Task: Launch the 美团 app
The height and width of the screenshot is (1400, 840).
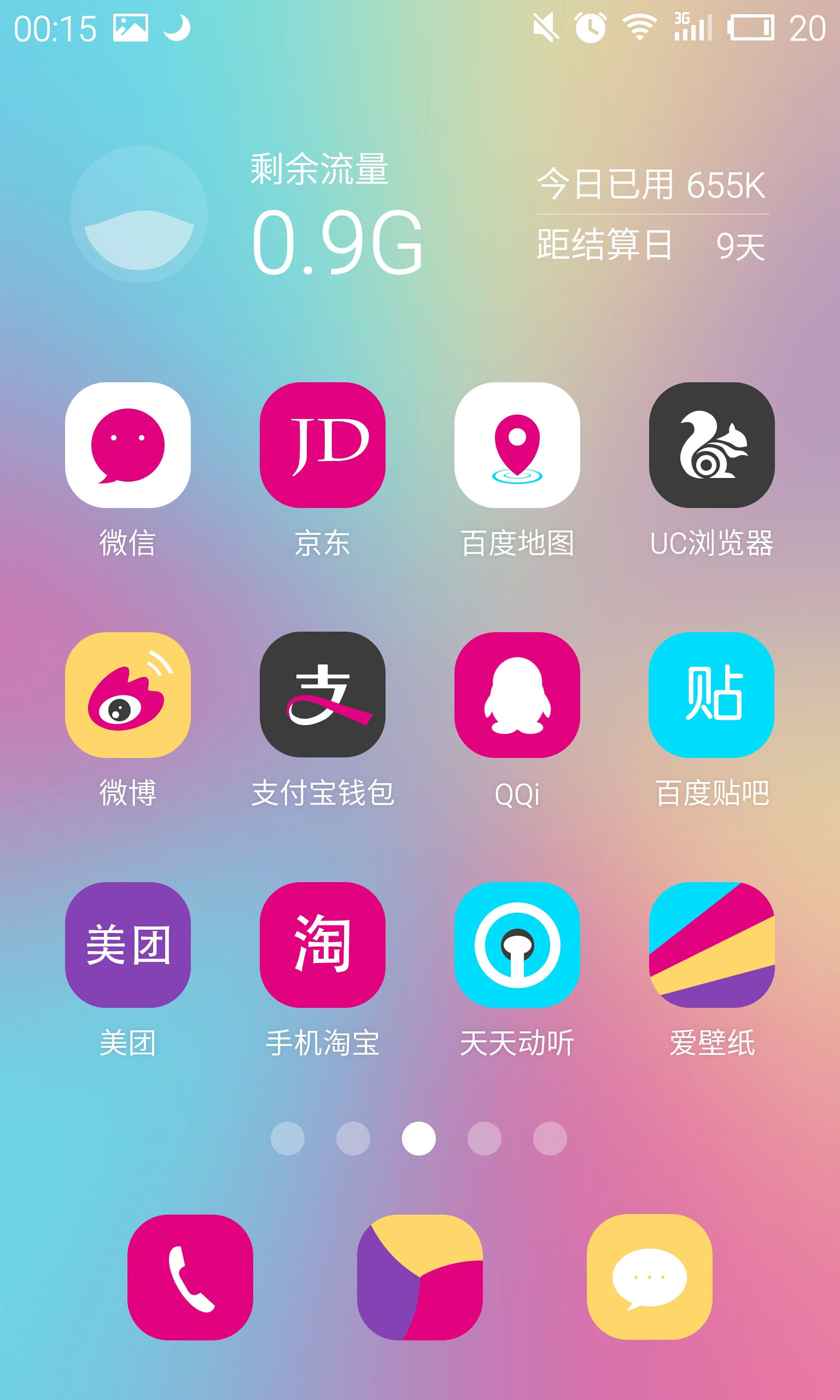Action: [128, 944]
